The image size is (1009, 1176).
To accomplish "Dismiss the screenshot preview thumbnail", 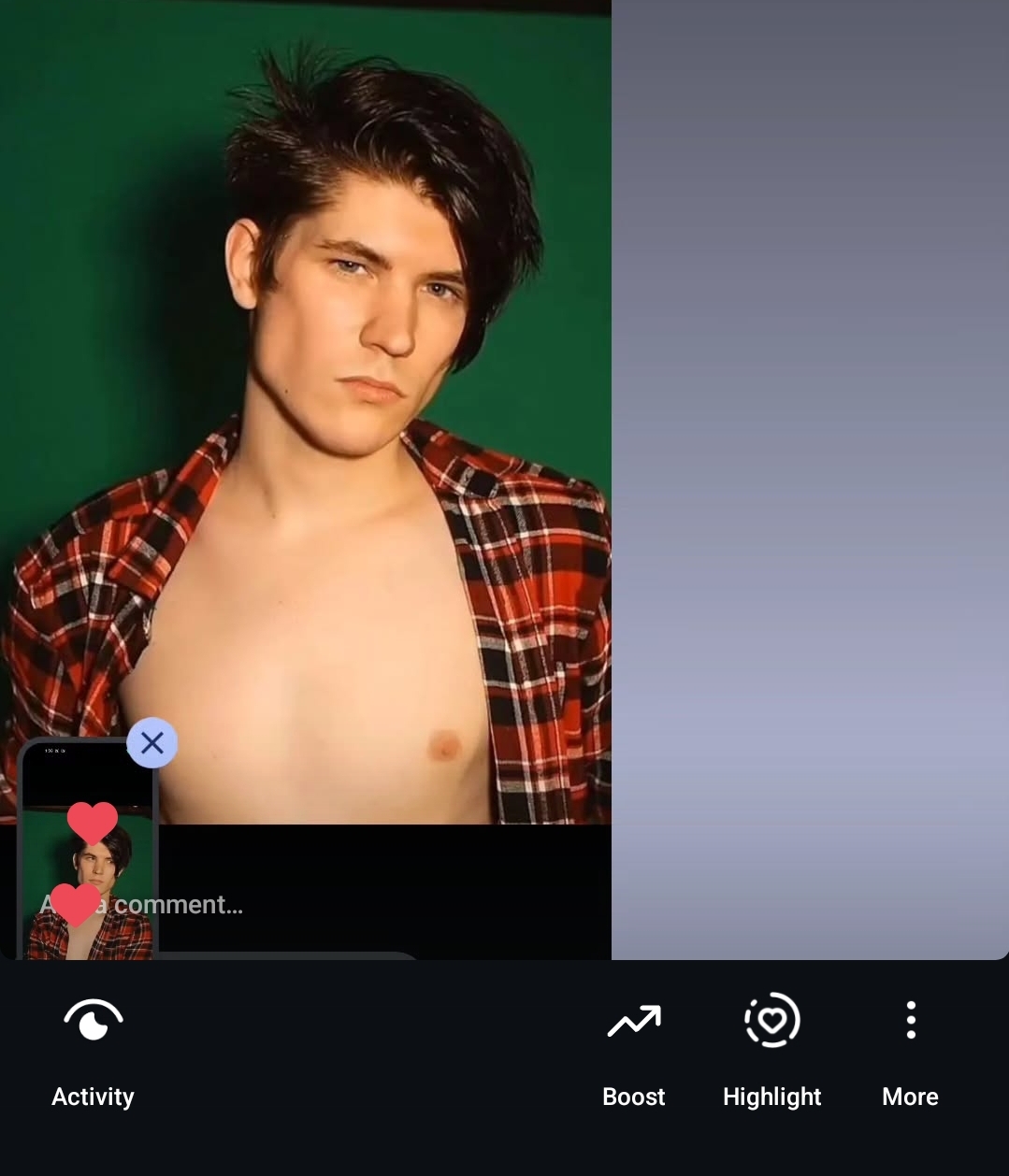I will pyautogui.click(x=152, y=743).
